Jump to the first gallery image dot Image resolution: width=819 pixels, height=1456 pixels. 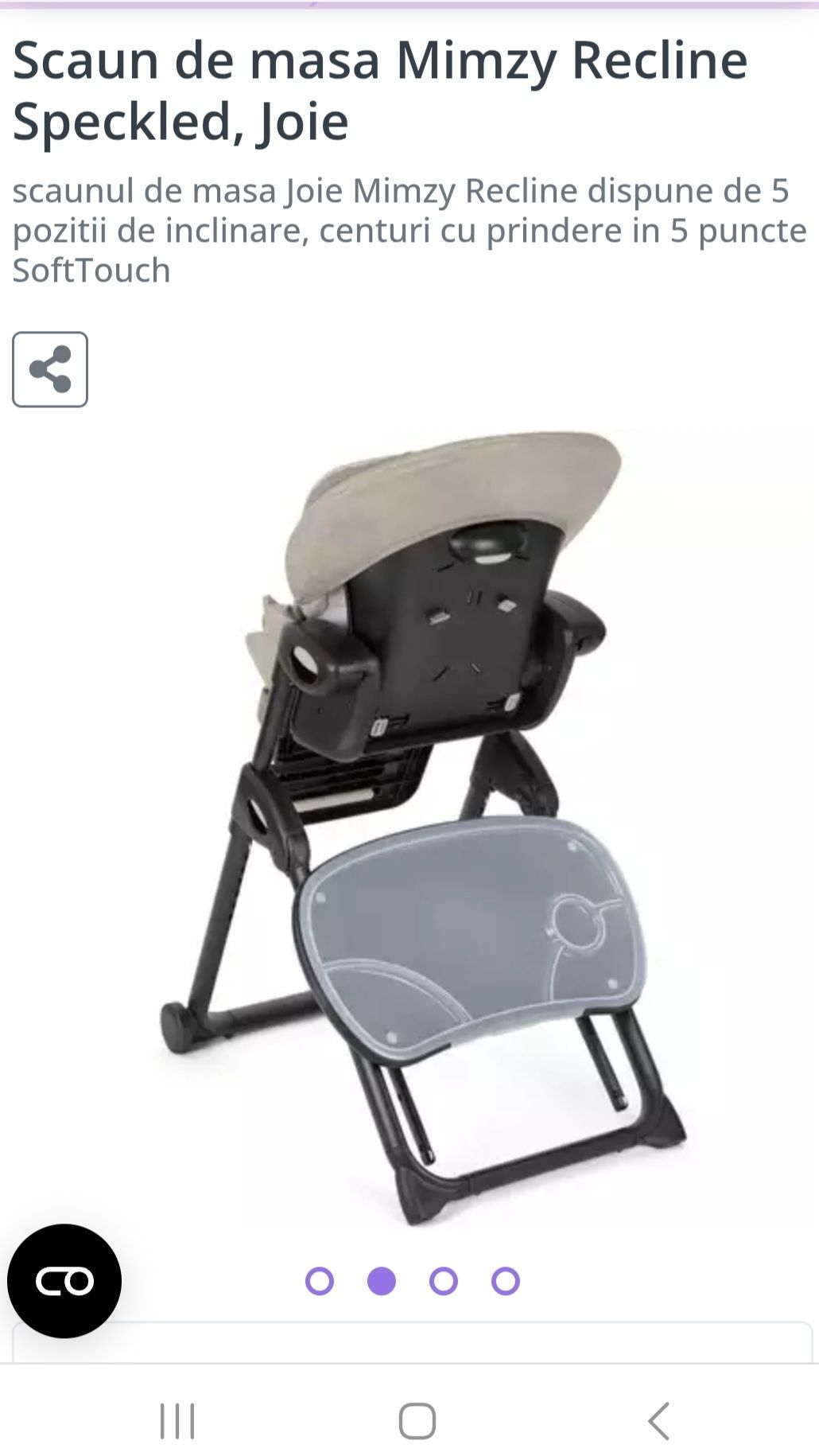pos(320,1281)
